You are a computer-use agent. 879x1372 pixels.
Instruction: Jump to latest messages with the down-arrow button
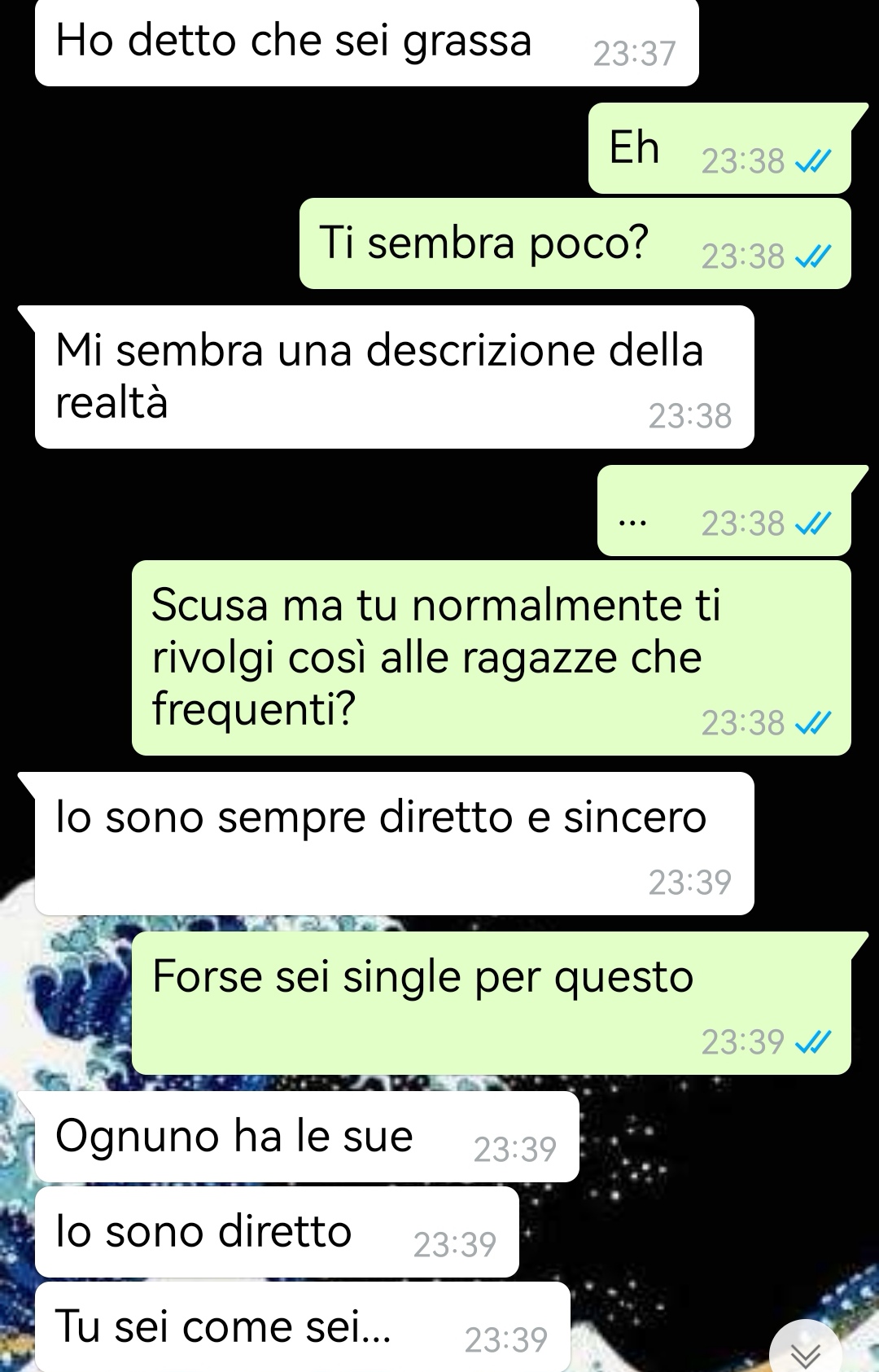pos(805,1352)
